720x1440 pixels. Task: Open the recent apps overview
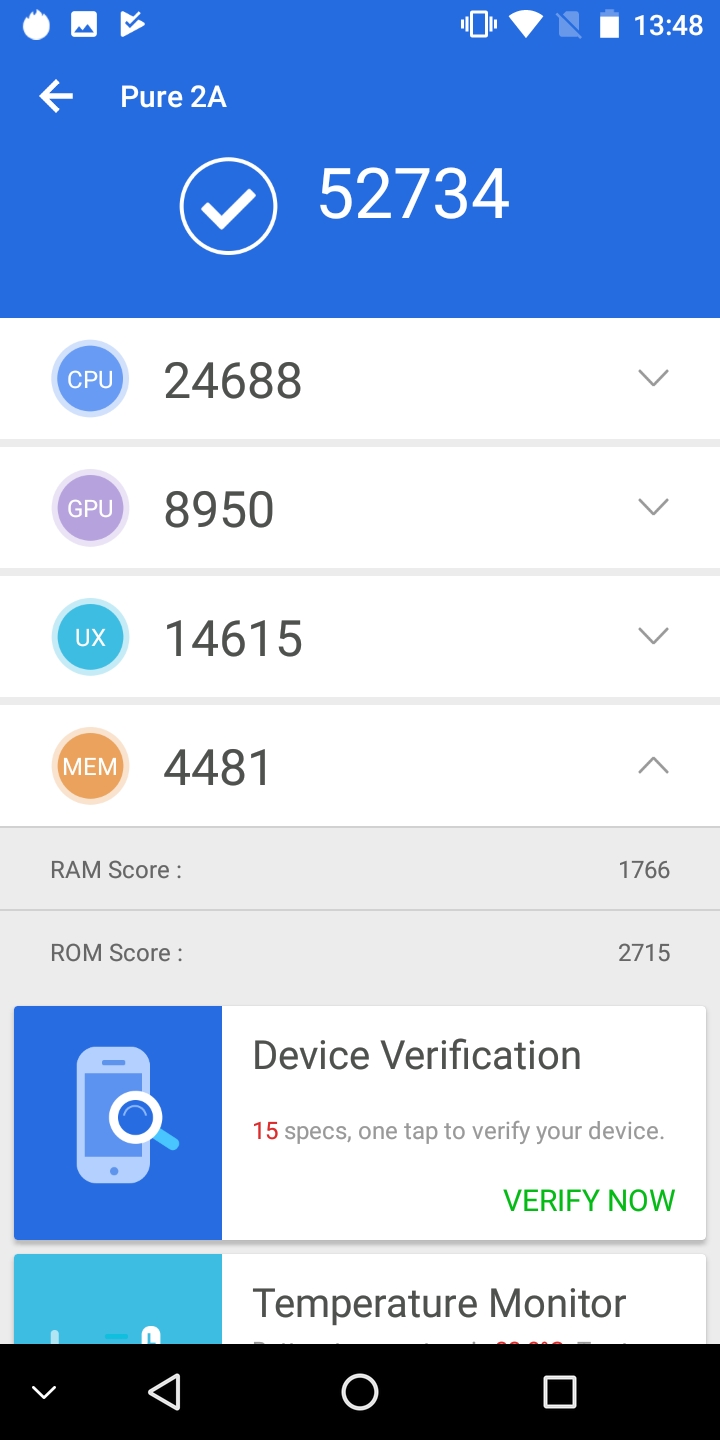(559, 1391)
